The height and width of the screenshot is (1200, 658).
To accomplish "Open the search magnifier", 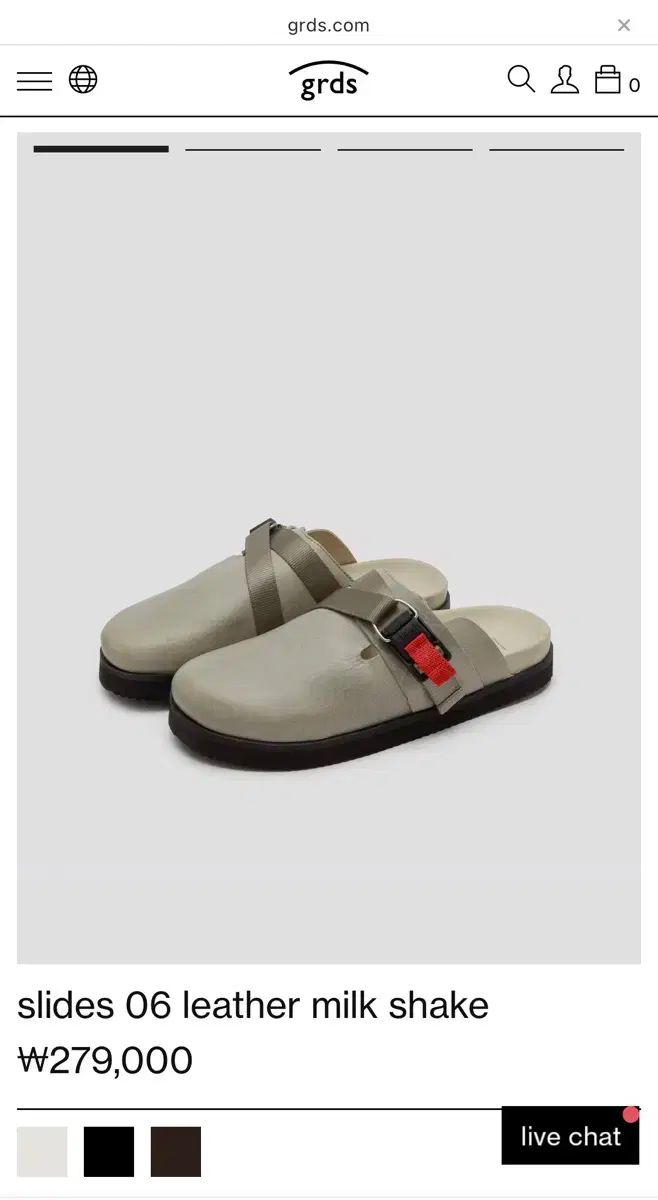I will pos(521,80).
